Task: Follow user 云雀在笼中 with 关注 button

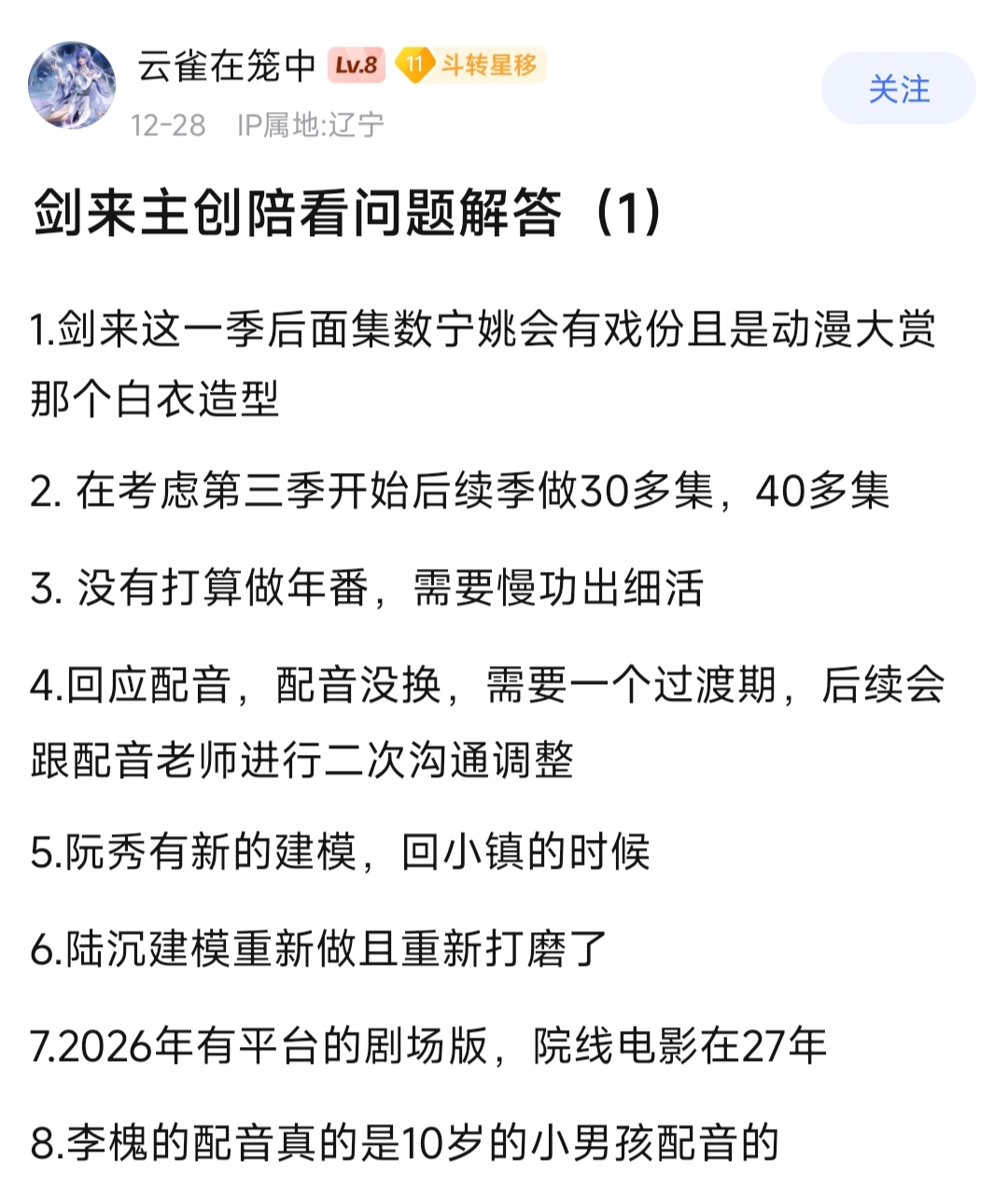Action: coord(898,89)
